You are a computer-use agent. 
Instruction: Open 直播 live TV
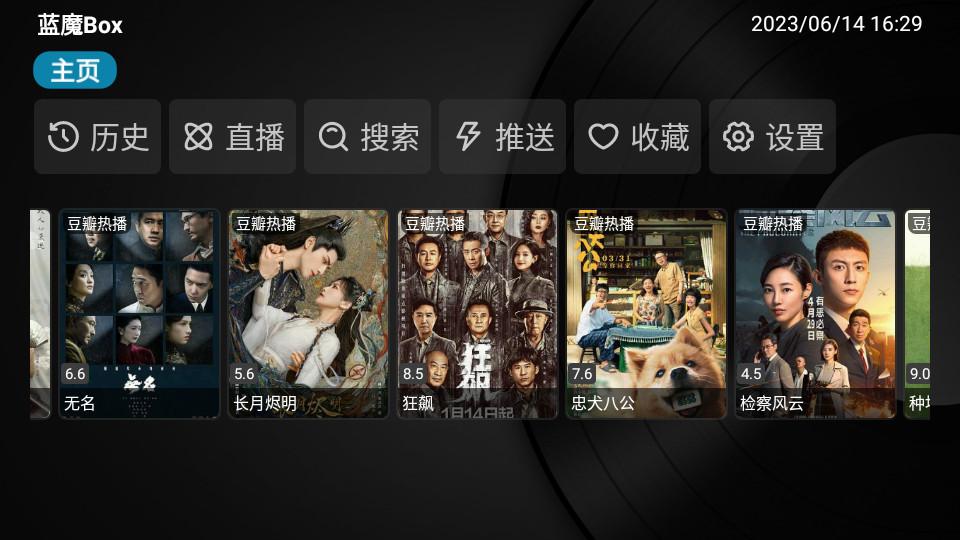click(232, 137)
